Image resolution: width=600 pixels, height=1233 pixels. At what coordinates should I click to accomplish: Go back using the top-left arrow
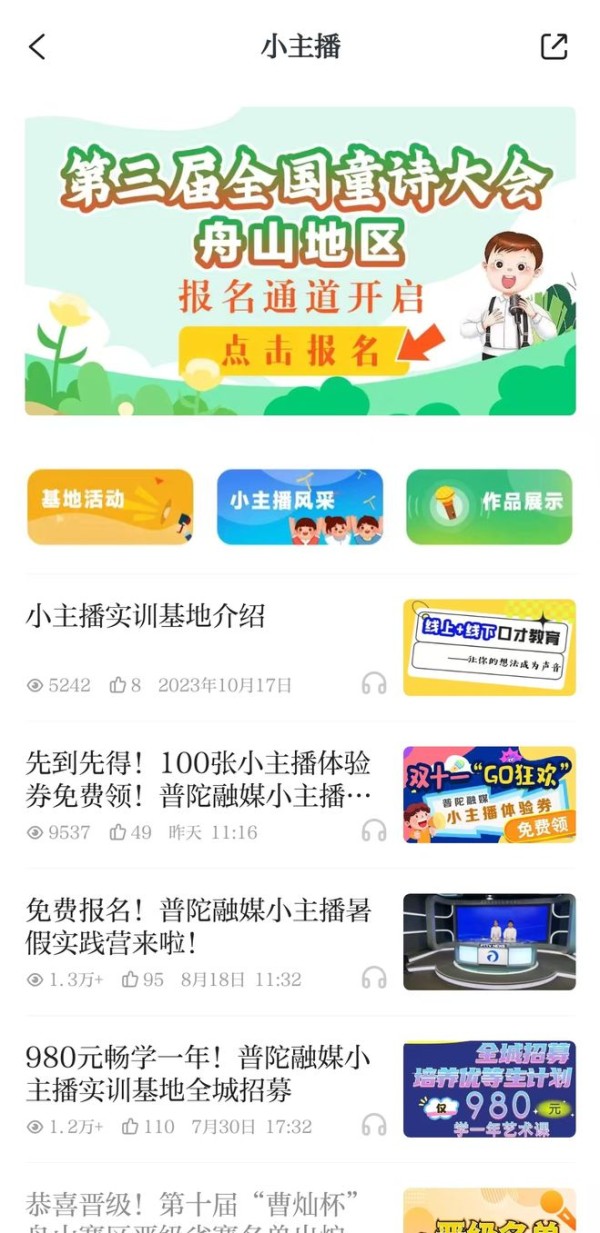37,47
